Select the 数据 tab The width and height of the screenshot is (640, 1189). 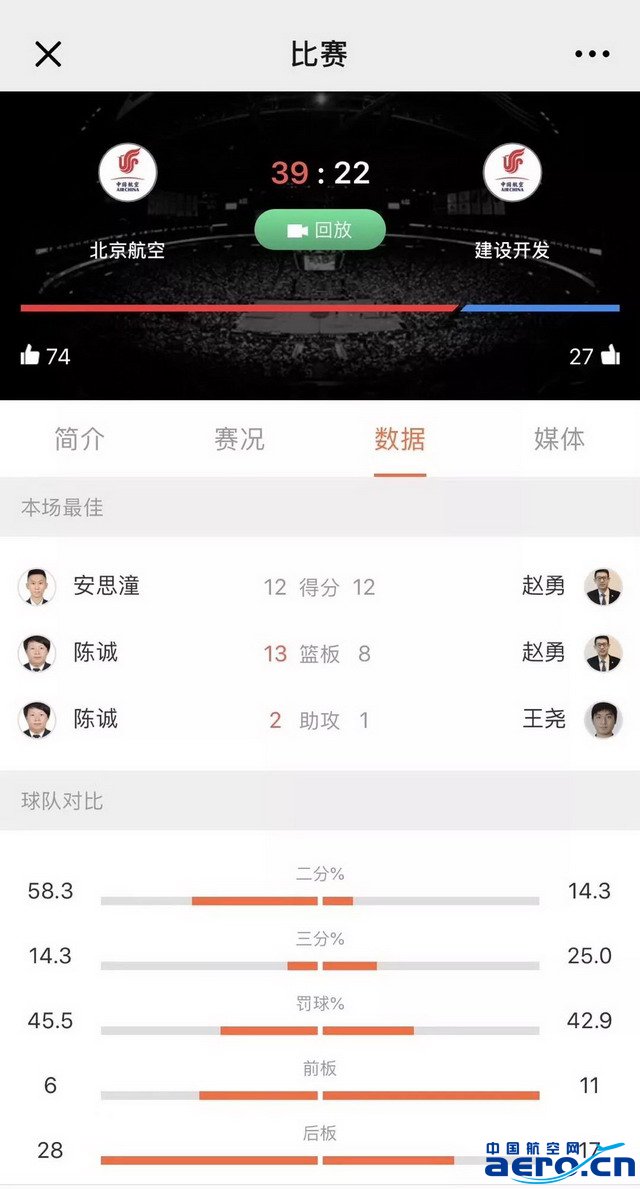tap(400, 439)
